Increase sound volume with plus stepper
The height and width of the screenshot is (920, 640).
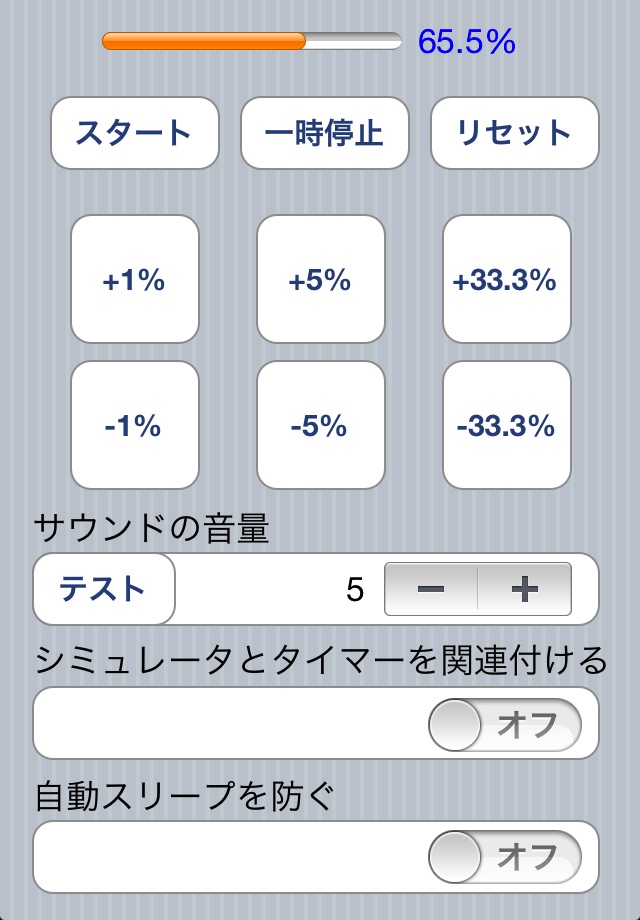pos(524,589)
